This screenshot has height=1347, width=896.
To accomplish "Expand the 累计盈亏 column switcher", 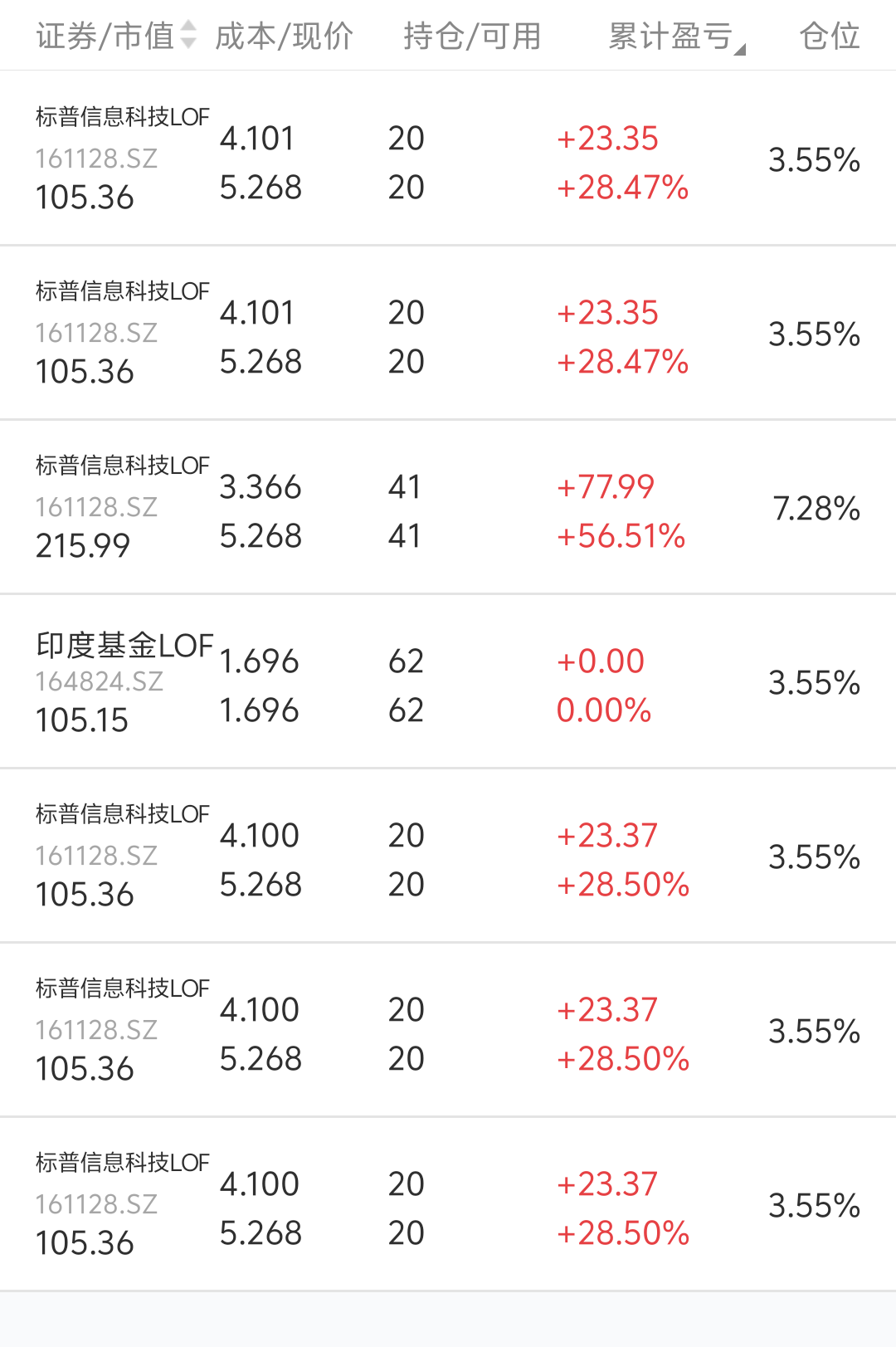I will click(677, 37).
